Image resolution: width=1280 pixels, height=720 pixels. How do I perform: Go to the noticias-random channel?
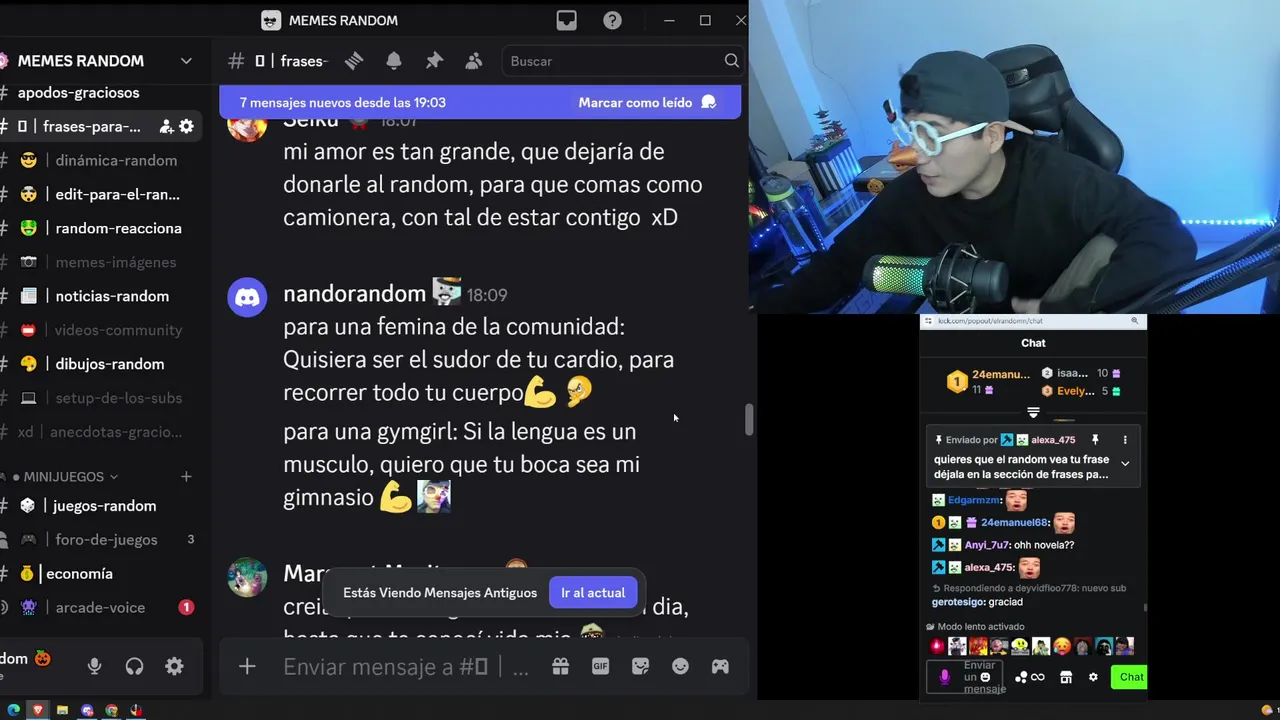112,296
